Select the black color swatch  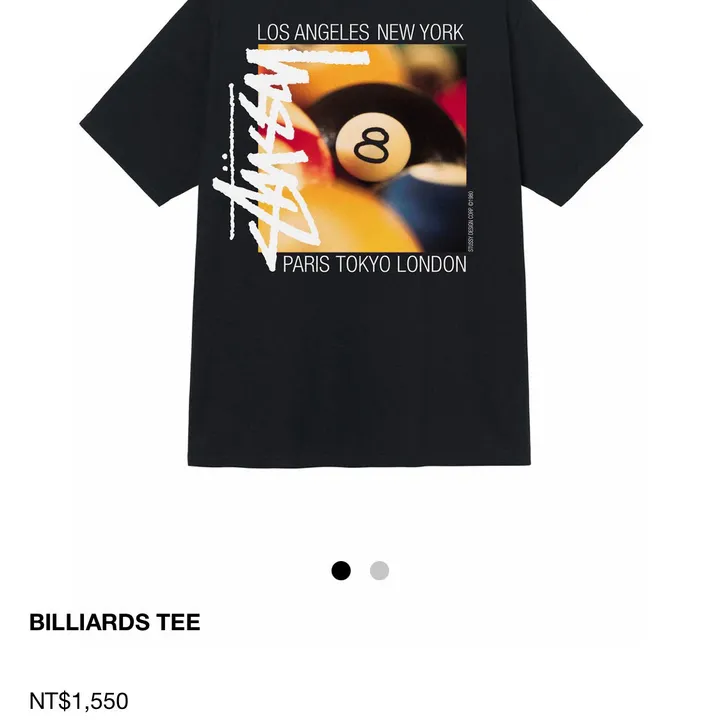pyautogui.click(x=341, y=571)
